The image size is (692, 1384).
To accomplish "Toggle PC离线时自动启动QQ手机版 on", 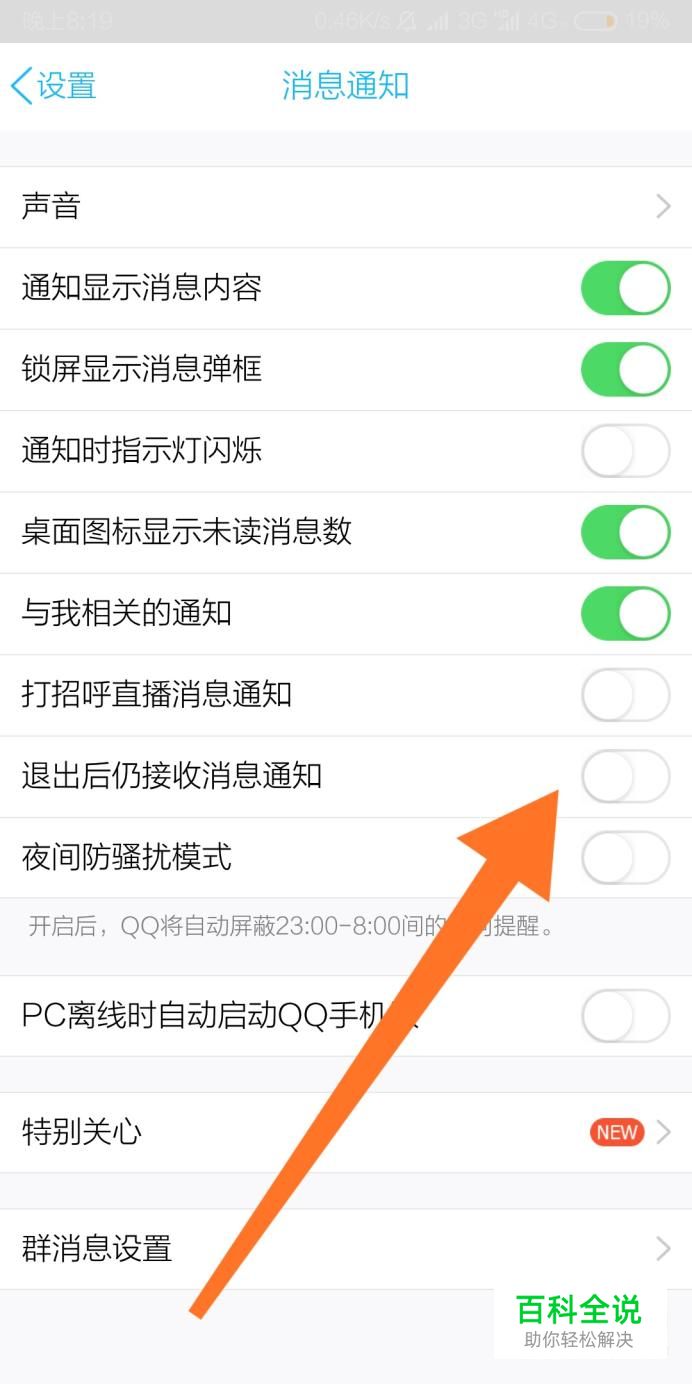I will point(625,1016).
